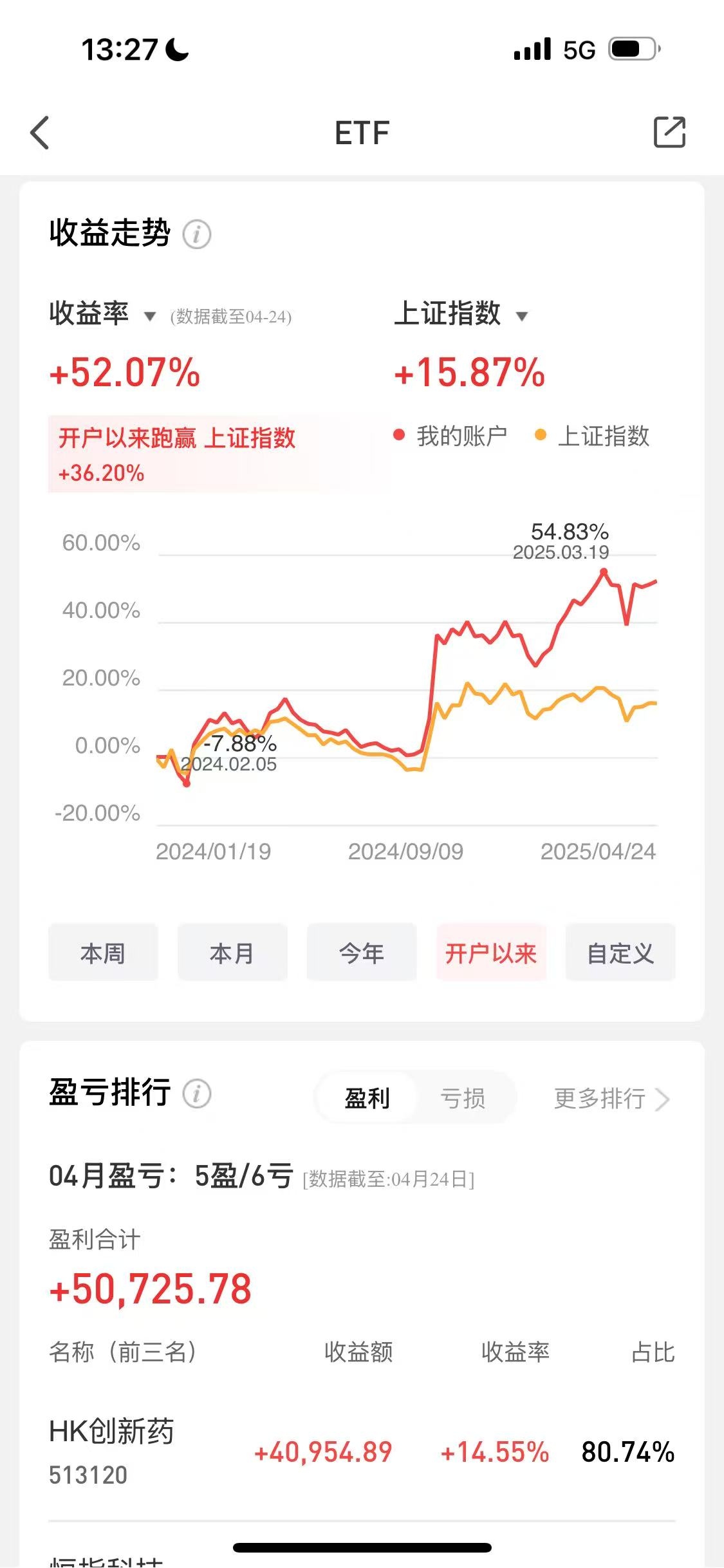Image resolution: width=724 pixels, height=1568 pixels.
Task: Go back using the top-left arrow
Action: pyautogui.click(x=40, y=133)
